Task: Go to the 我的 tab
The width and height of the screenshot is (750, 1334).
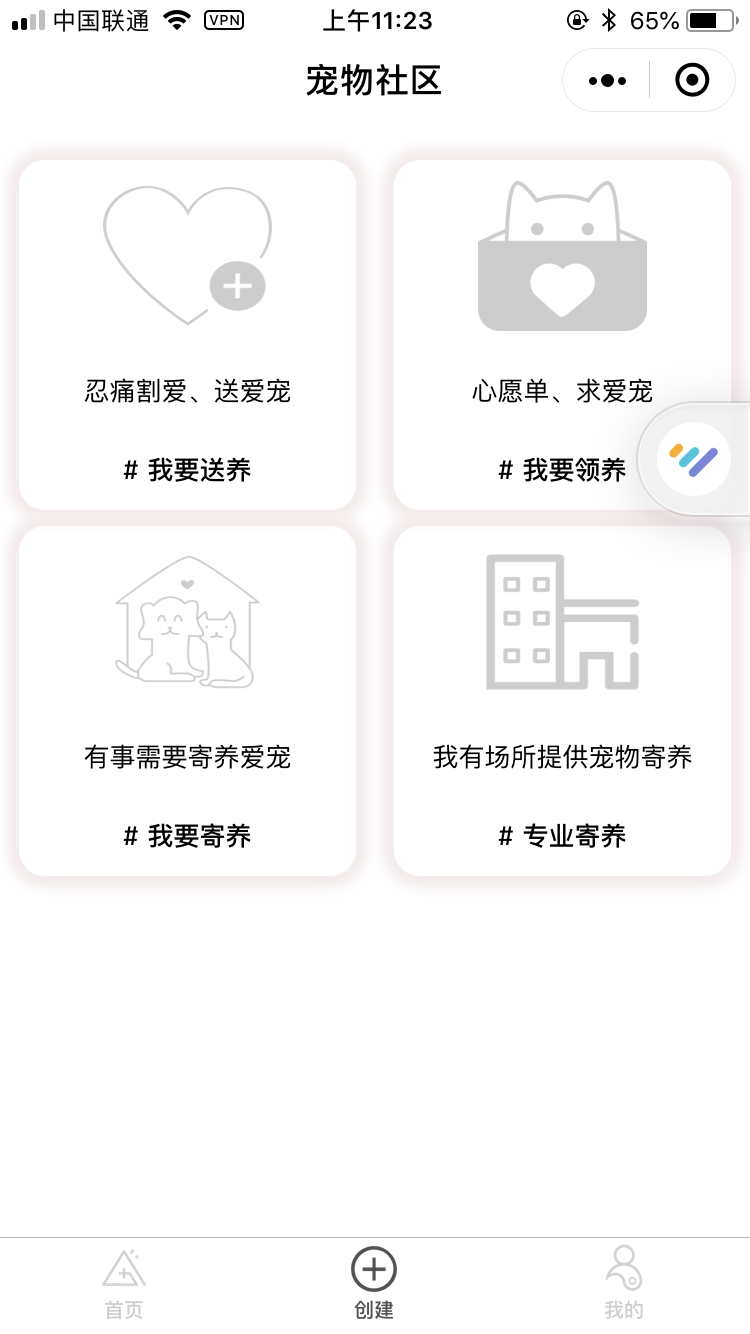Action: click(624, 1285)
